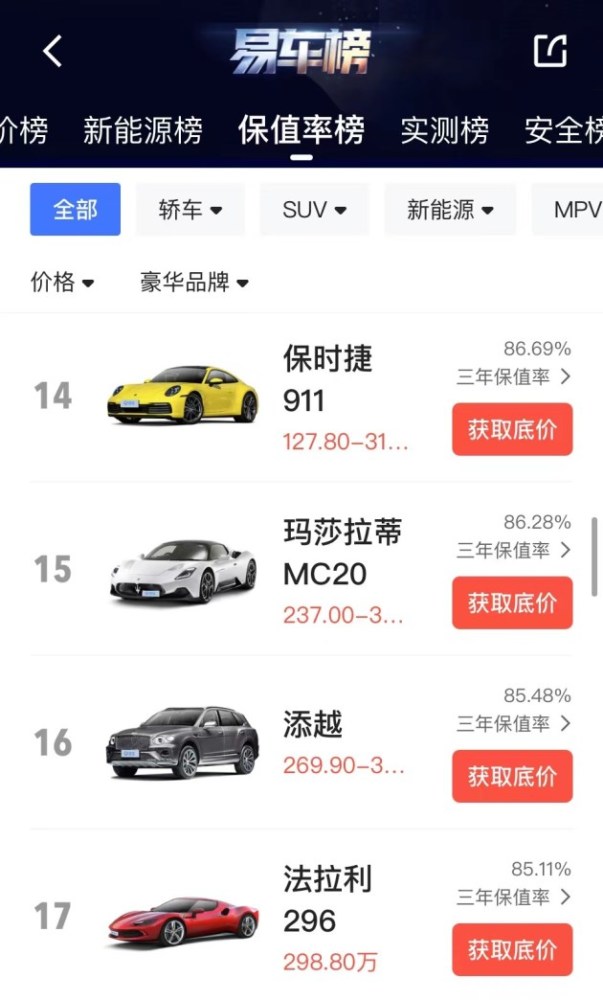Open the 豪华品牌 brand dropdown
Screen dimensions: 603x1000
[194, 282]
